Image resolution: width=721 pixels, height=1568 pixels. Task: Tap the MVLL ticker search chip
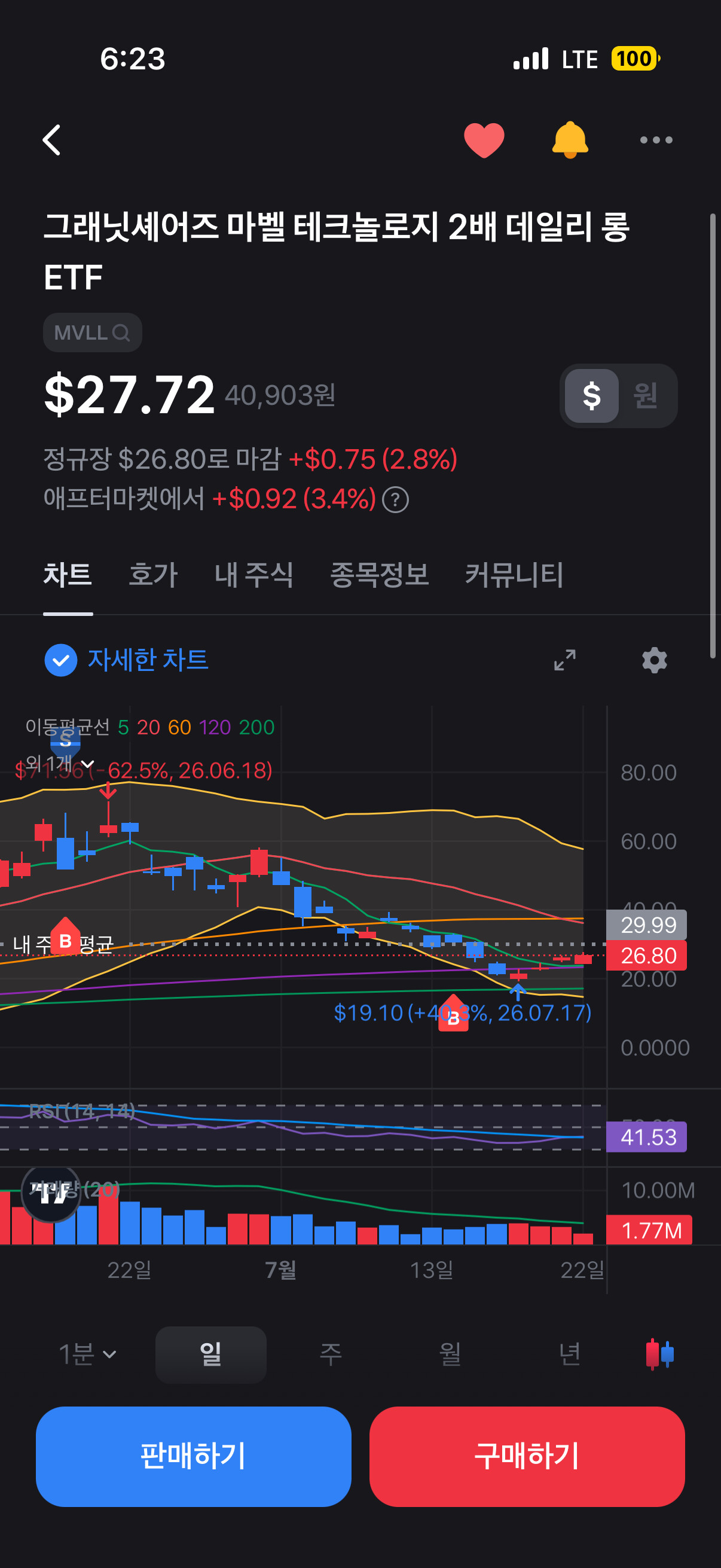(93, 332)
